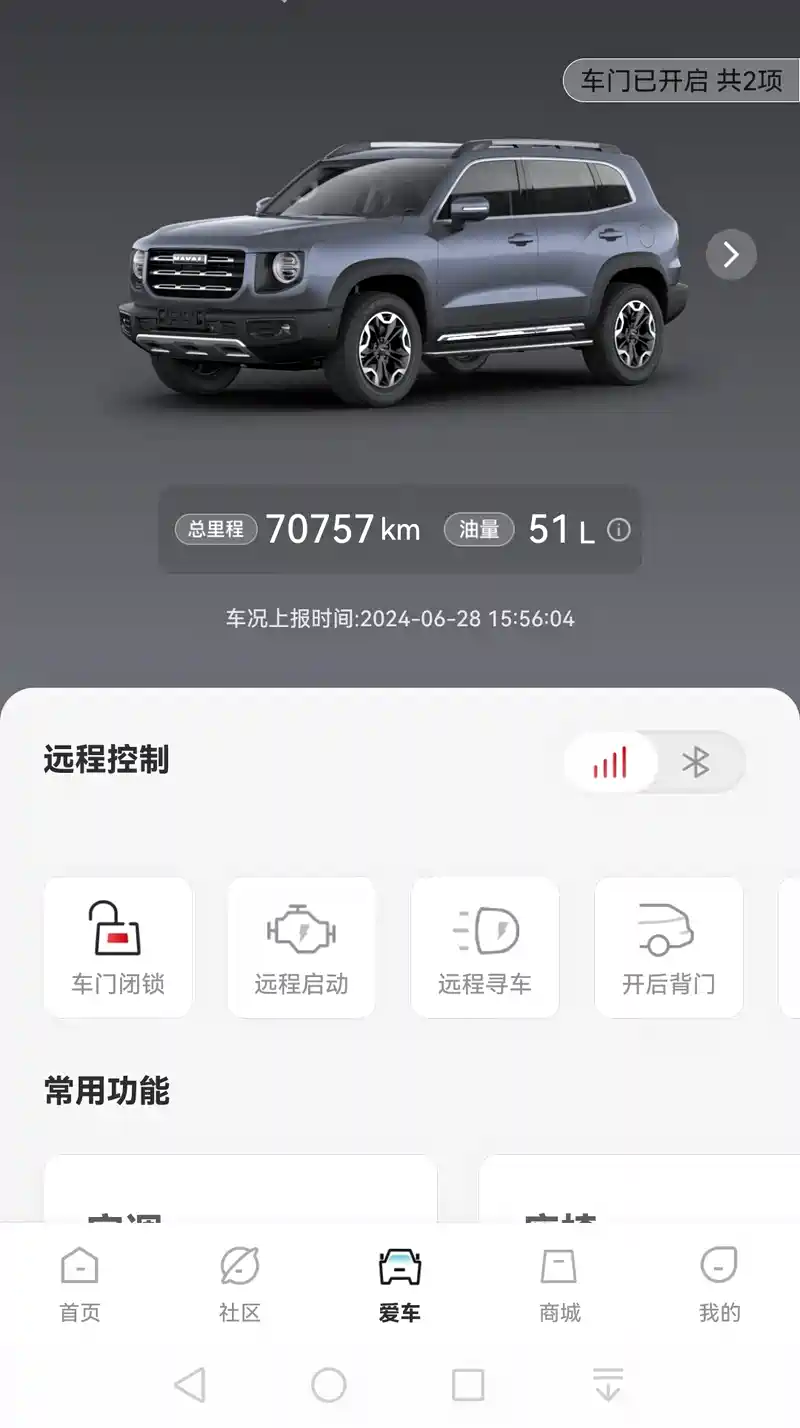
Task: Locate the car with 远程寻车
Action: [485, 947]
